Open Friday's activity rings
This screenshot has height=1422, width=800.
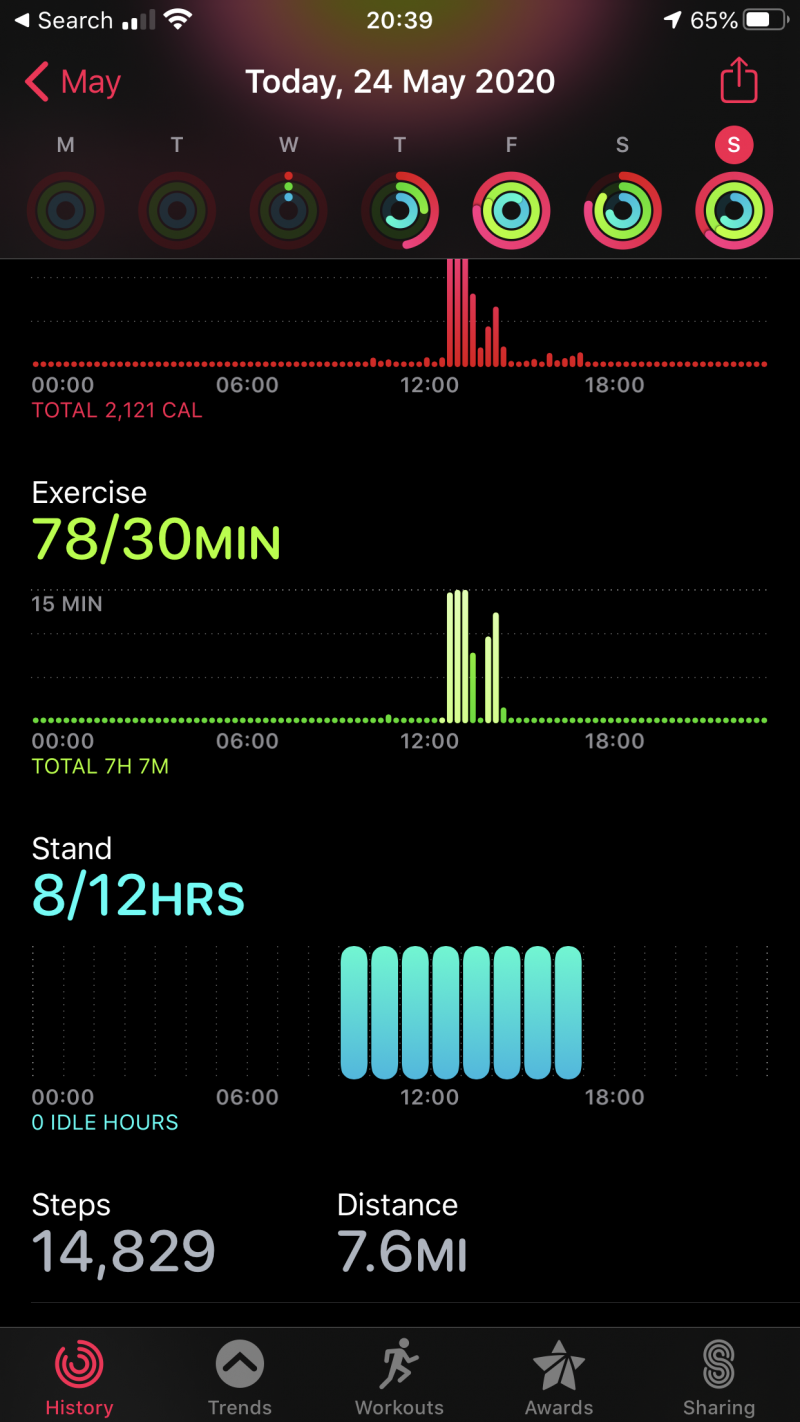click(511, 211)
